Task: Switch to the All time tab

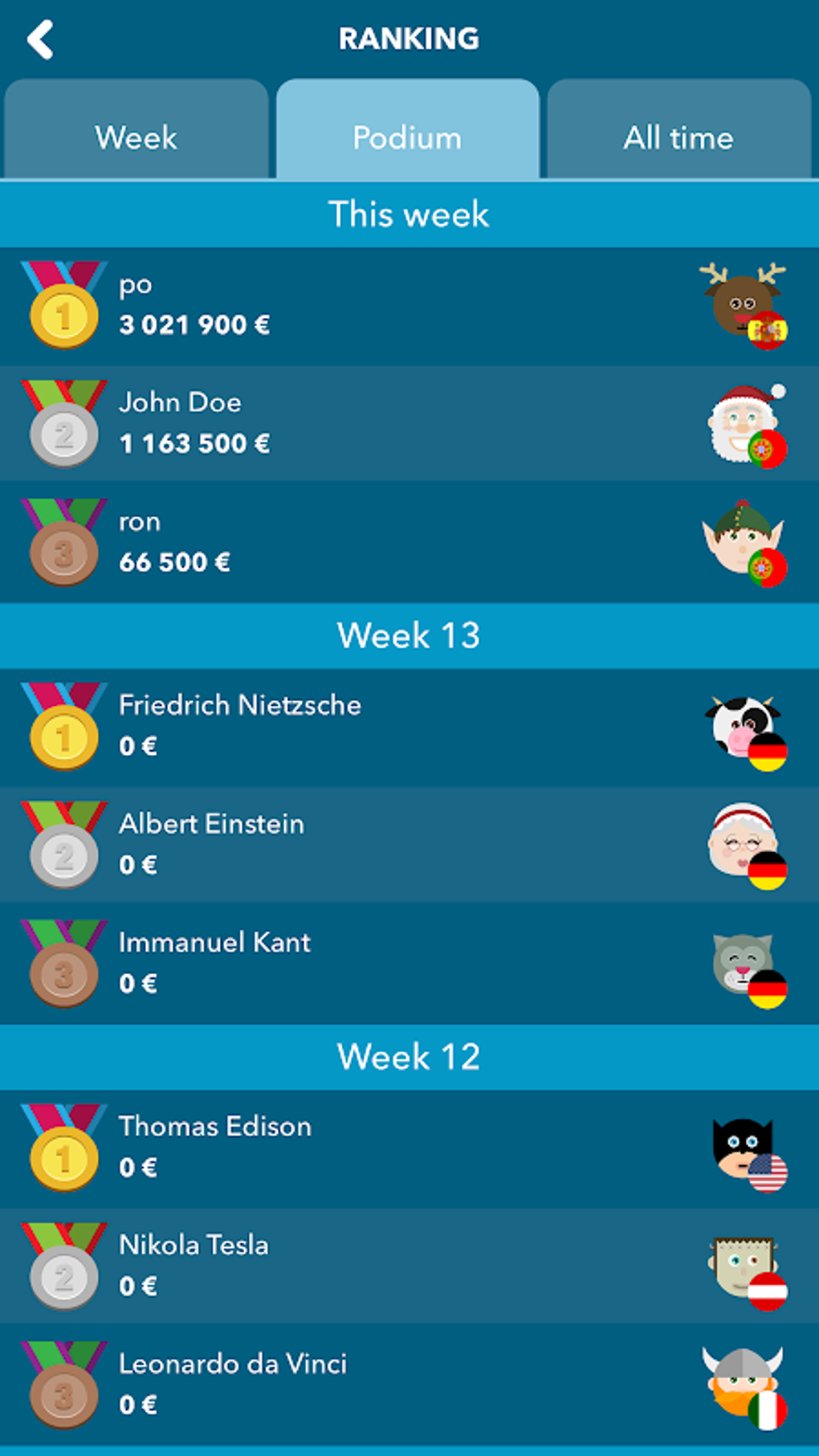Action: tap(678, 137)
